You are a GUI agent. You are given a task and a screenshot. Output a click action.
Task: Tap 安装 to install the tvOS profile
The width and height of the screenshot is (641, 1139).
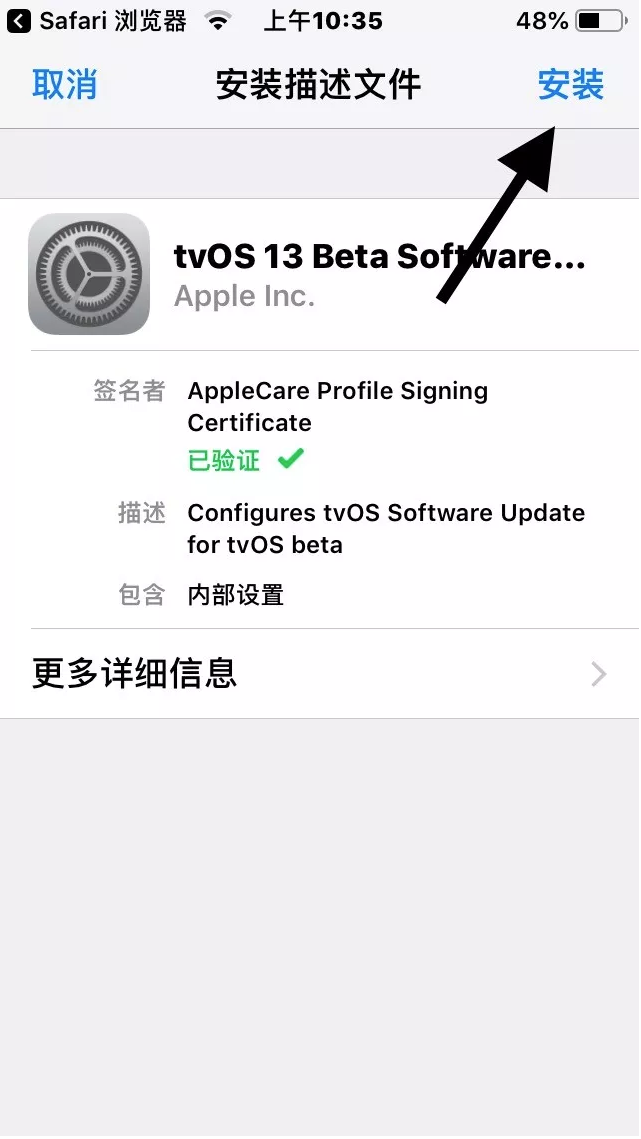pyautogui.click(x=571, y=85)
